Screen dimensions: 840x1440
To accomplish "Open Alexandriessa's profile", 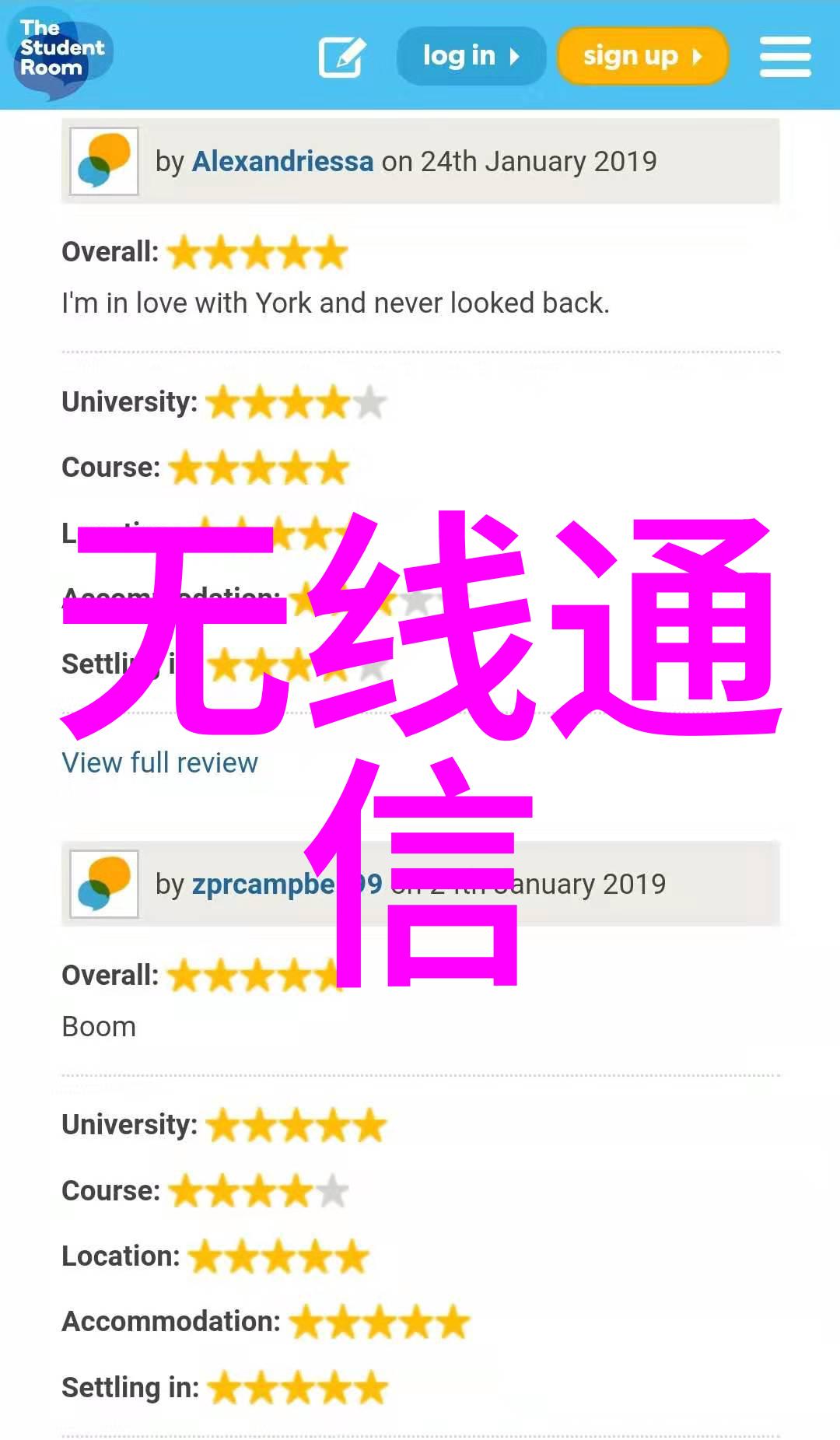I will pyautogui.click(x=282, y=161).
